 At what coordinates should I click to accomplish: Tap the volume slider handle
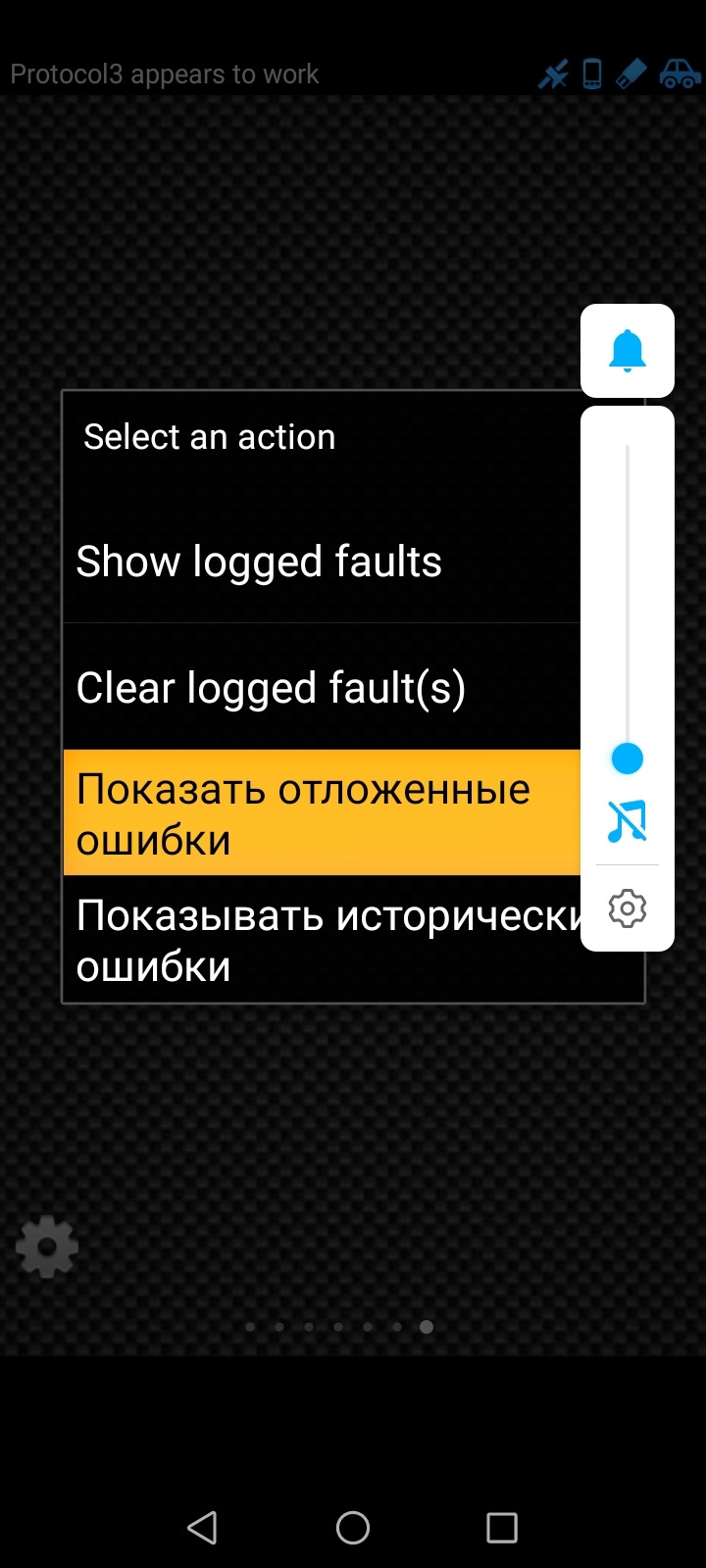click(x=628, y=758)
